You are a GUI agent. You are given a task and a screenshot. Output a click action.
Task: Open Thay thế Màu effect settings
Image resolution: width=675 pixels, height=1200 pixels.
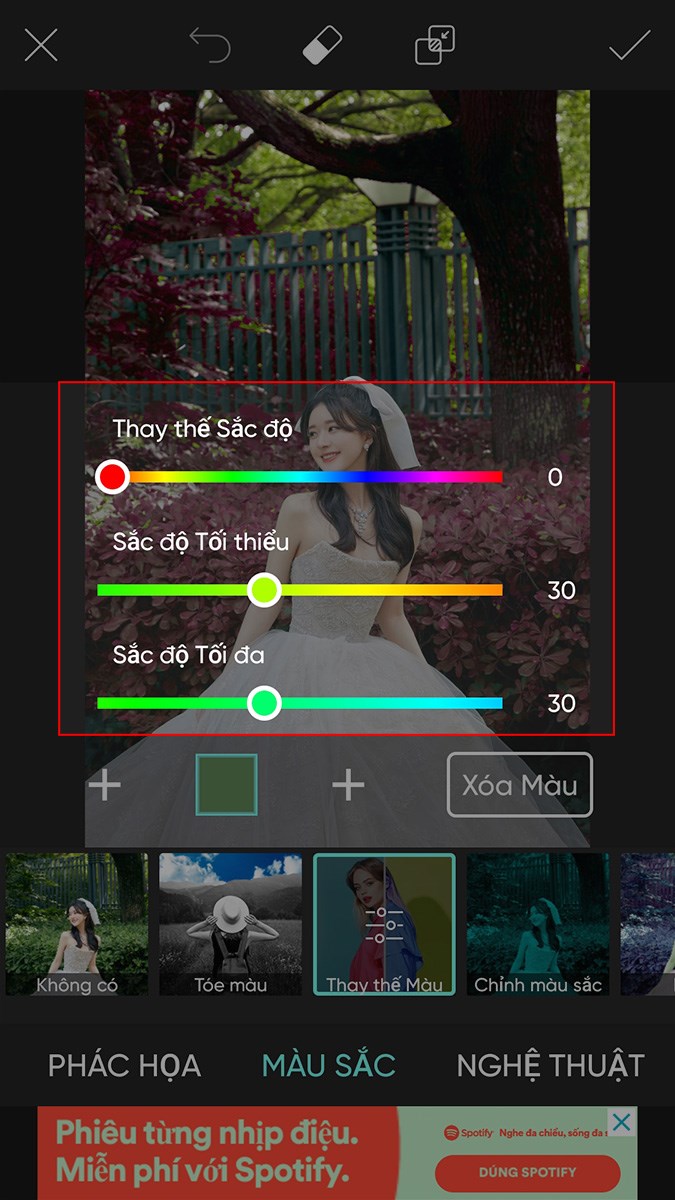click(384, 923)
